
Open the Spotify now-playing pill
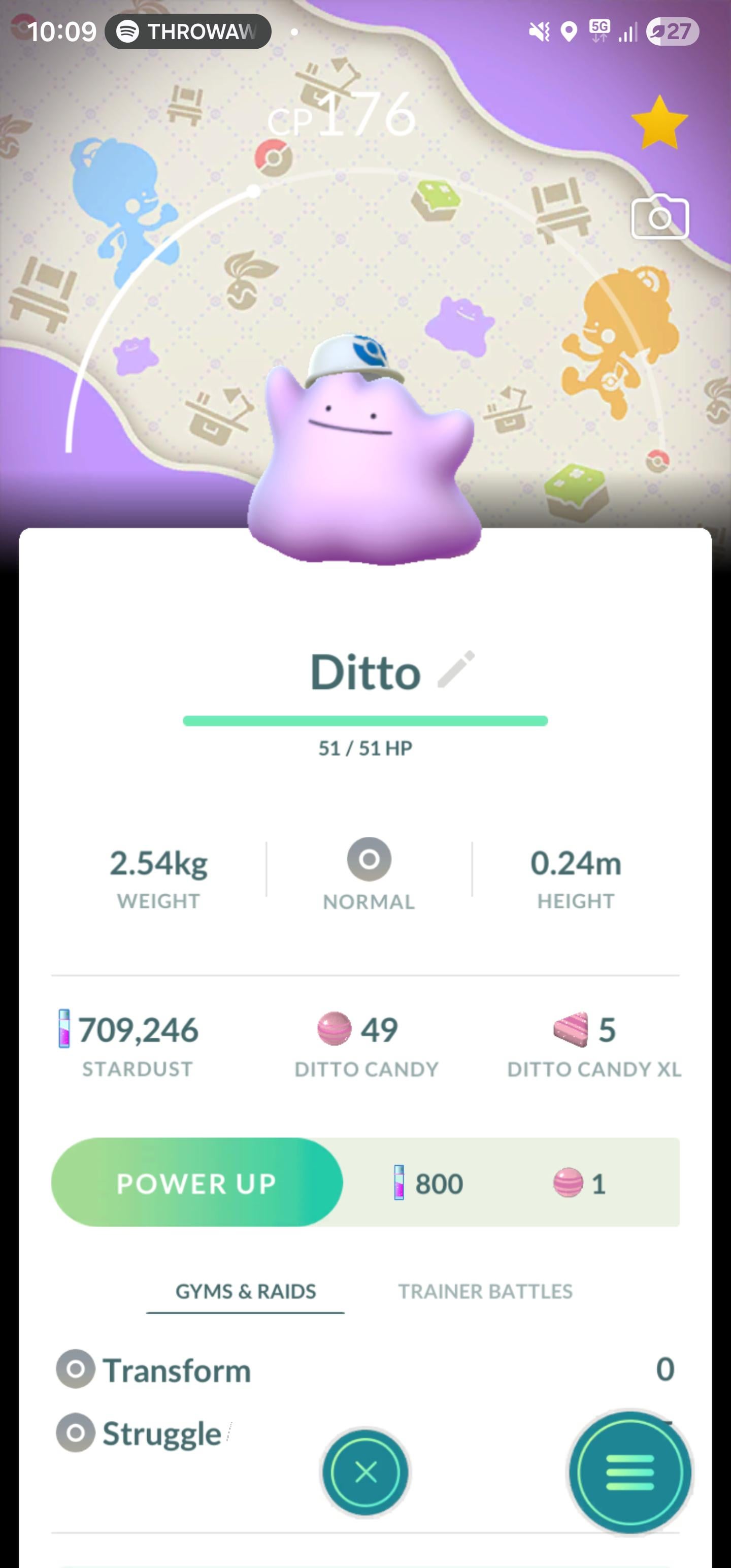click(x=187, y=31)
